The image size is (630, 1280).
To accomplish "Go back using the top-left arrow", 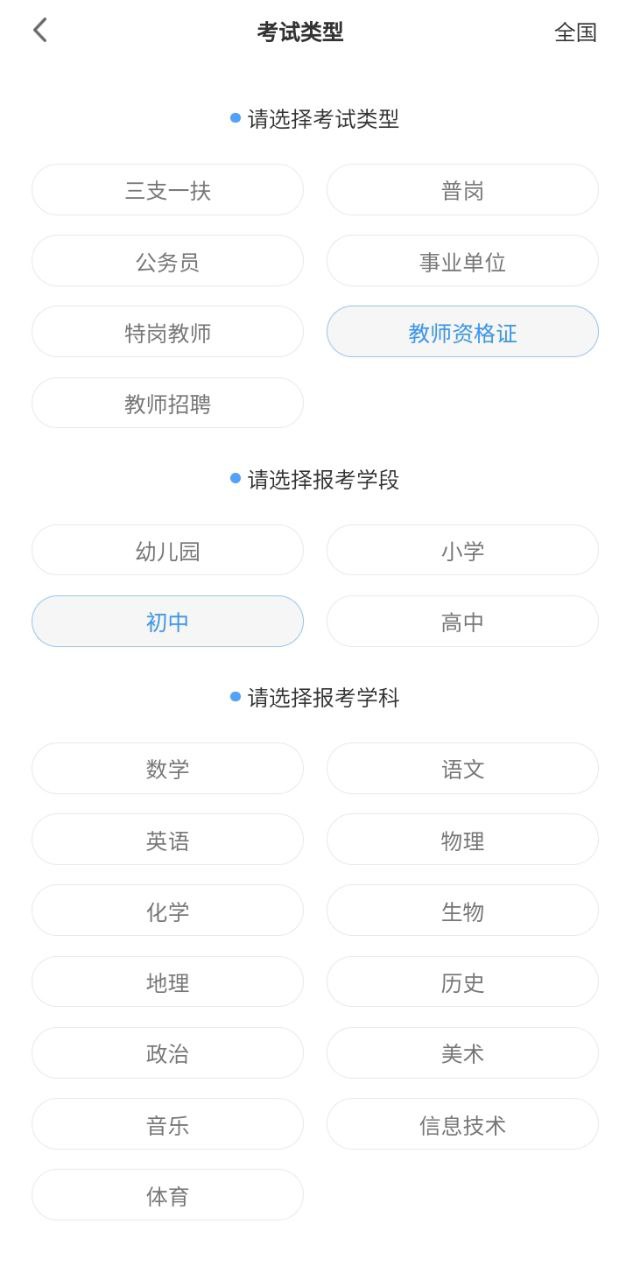I will click(x=40, y=30).
